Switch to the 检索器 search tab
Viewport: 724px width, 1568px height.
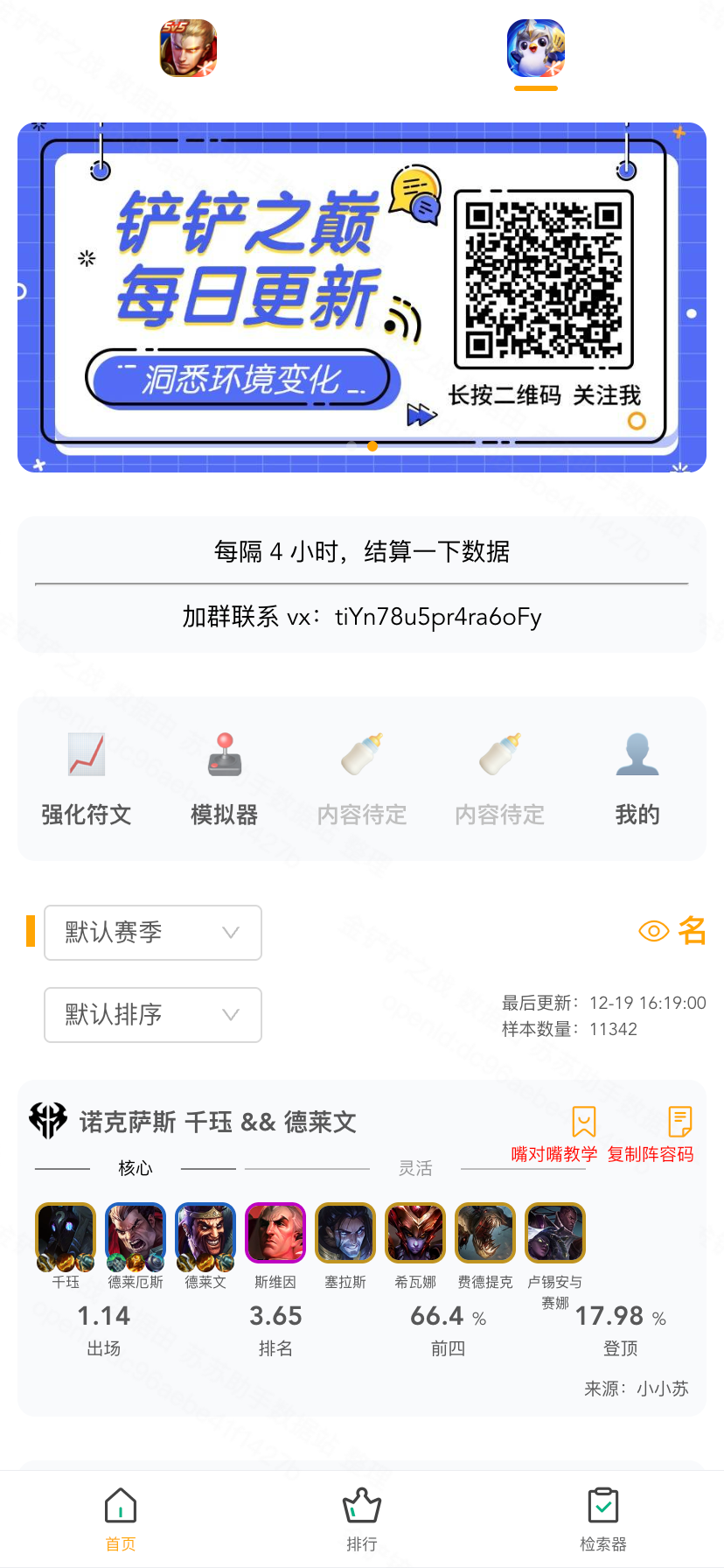click(603, 1519)
